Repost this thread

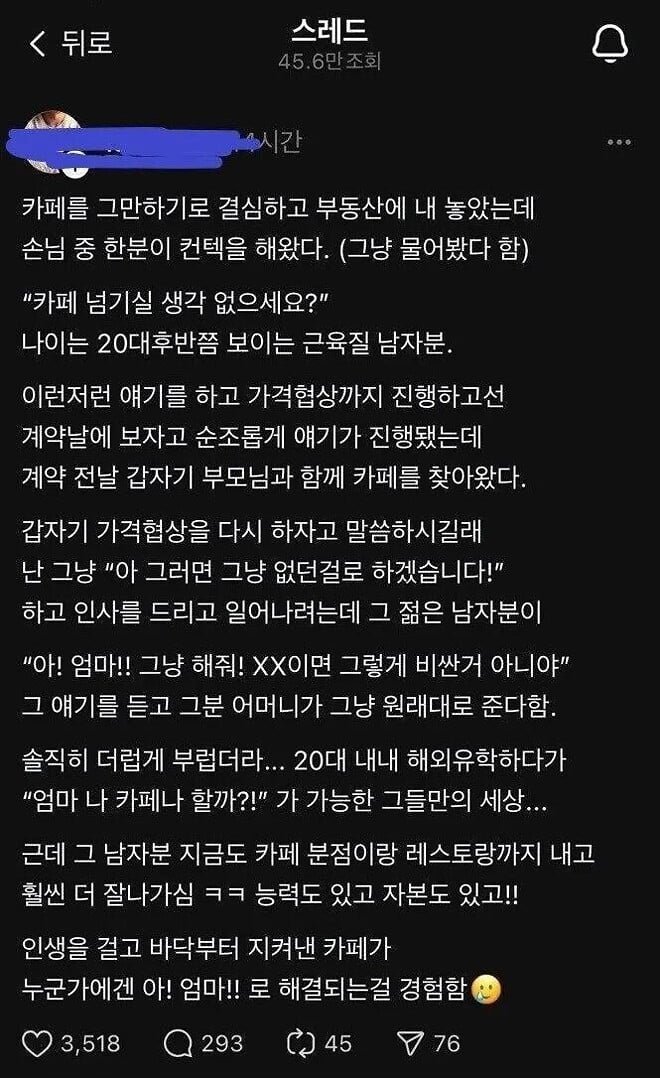[301, 1043]
